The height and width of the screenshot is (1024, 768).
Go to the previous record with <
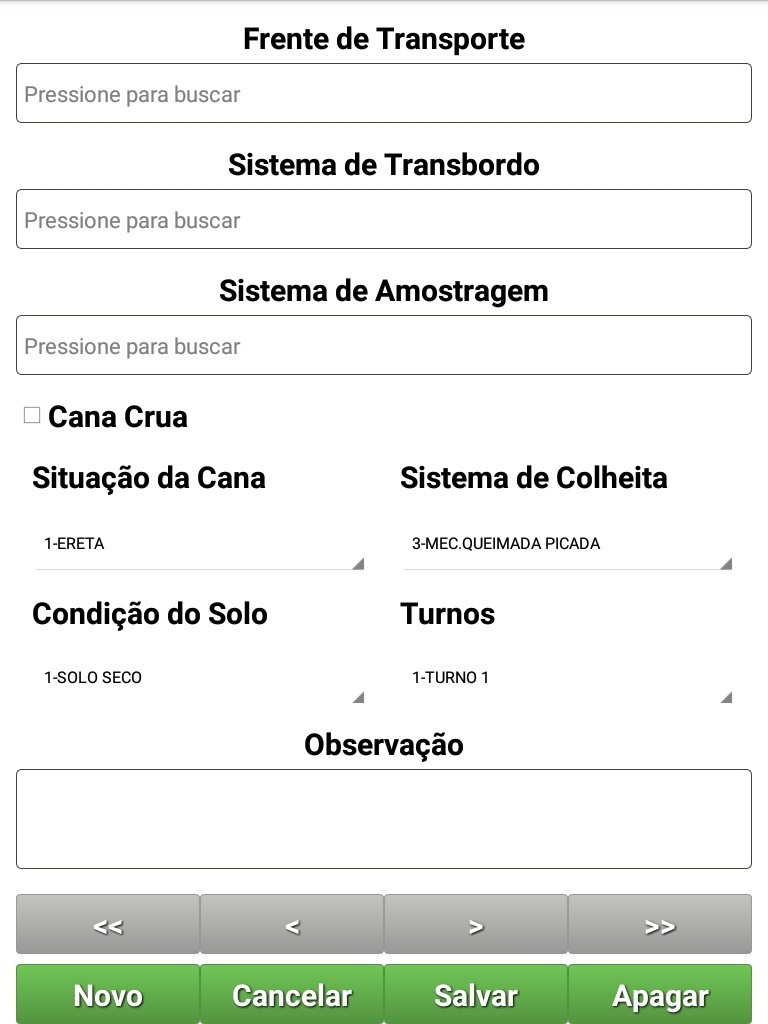(x=292, y=925)
